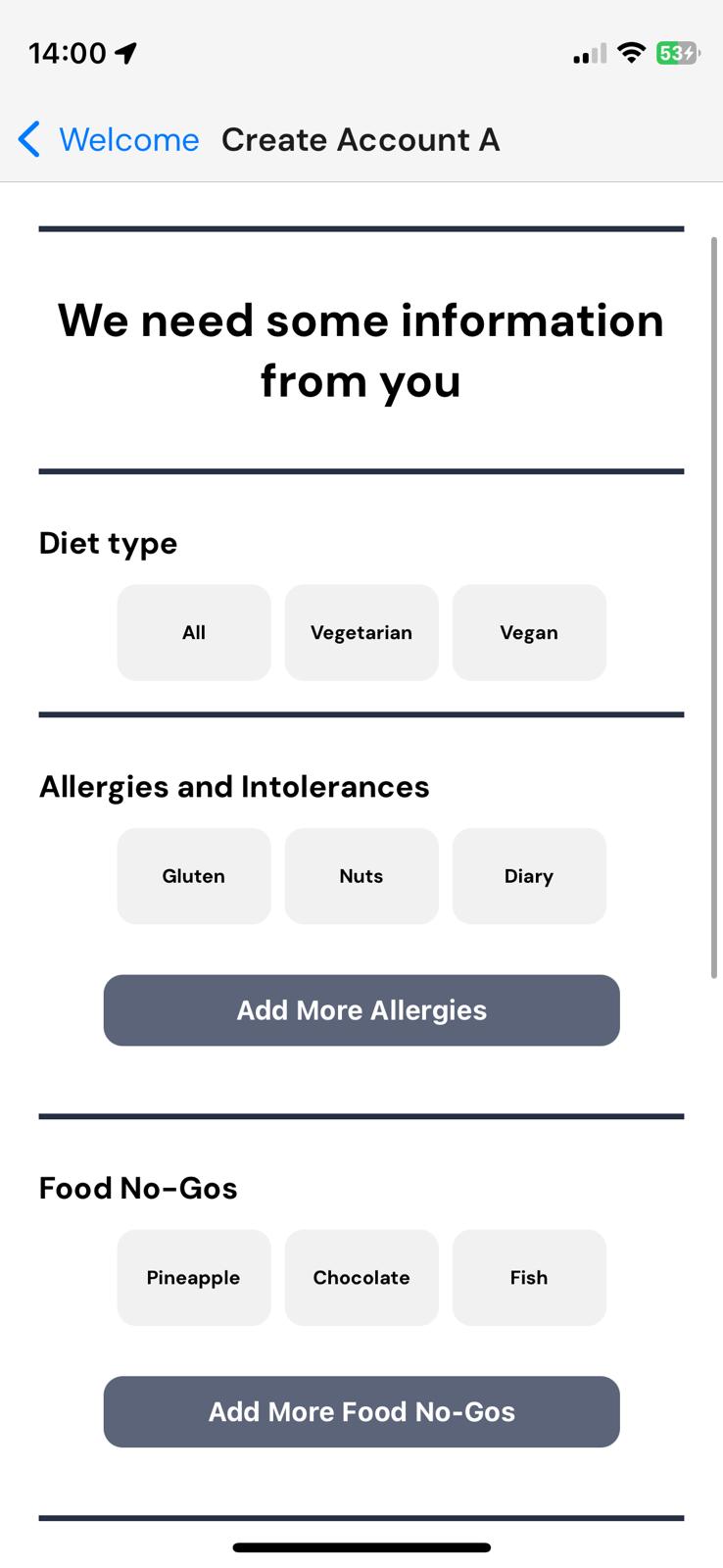
Task: Go back to the Welcome screen
Action: click(110, 140)
